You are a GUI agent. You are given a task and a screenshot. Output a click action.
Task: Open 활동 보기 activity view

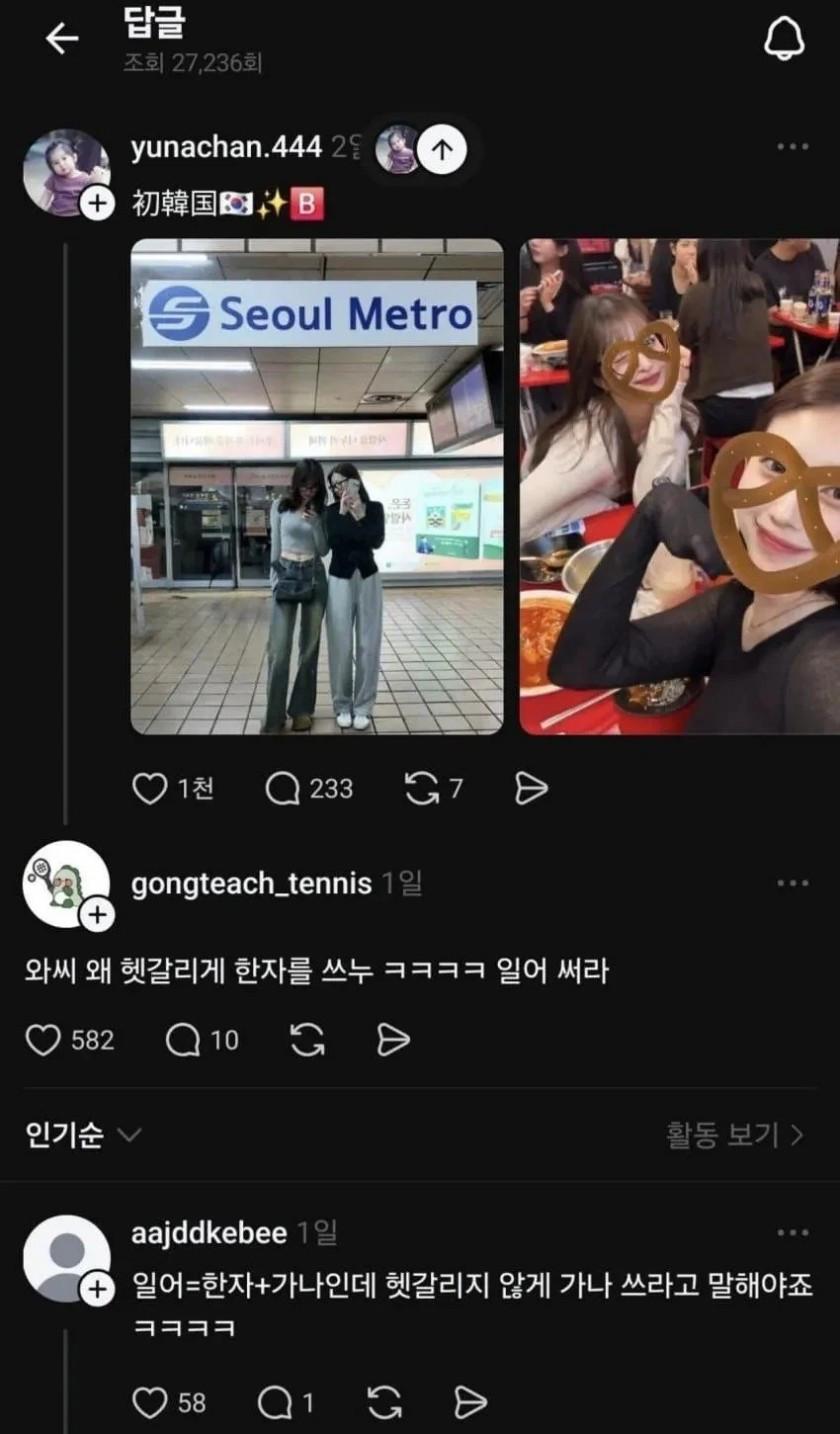coord(735,1135)
